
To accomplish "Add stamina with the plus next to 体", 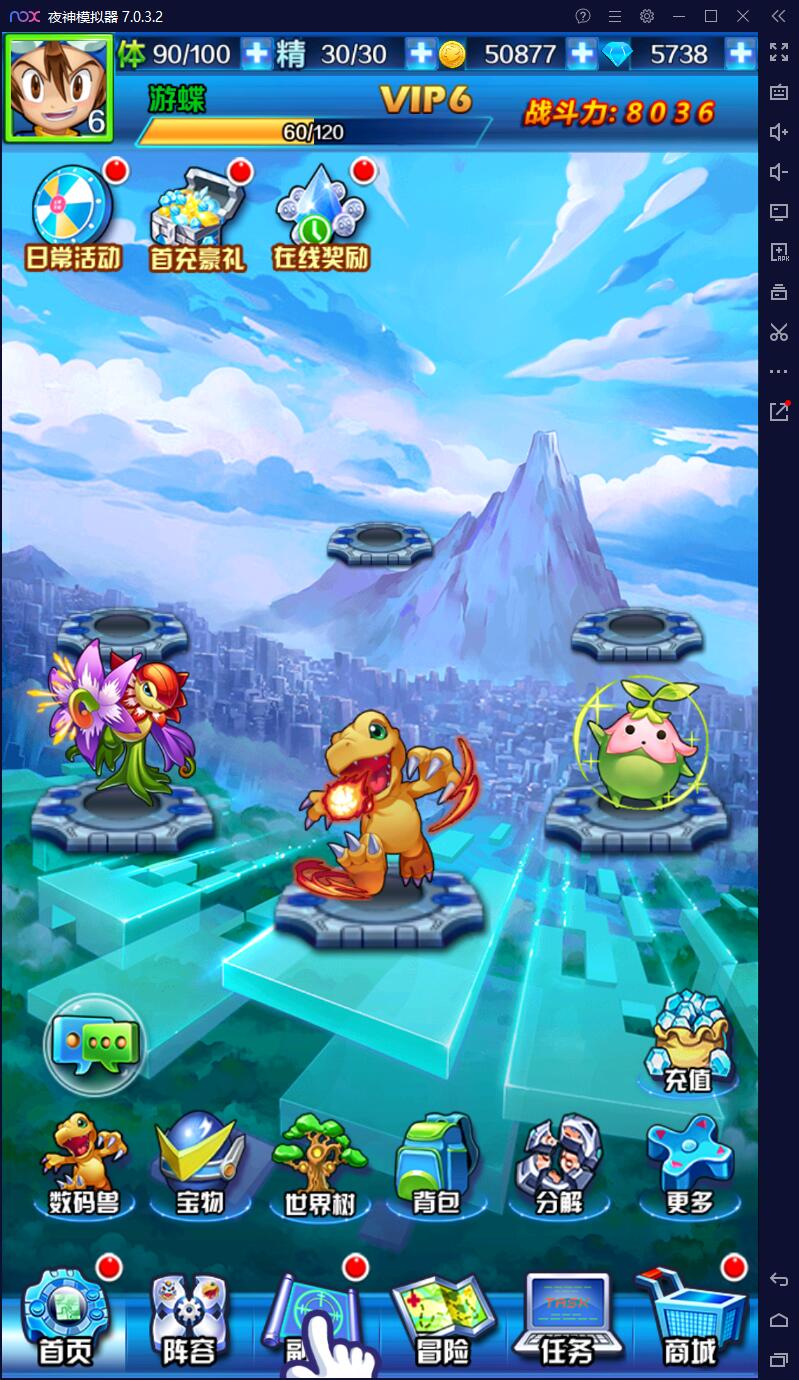I will pyautogui.click(x=257, y=53).
